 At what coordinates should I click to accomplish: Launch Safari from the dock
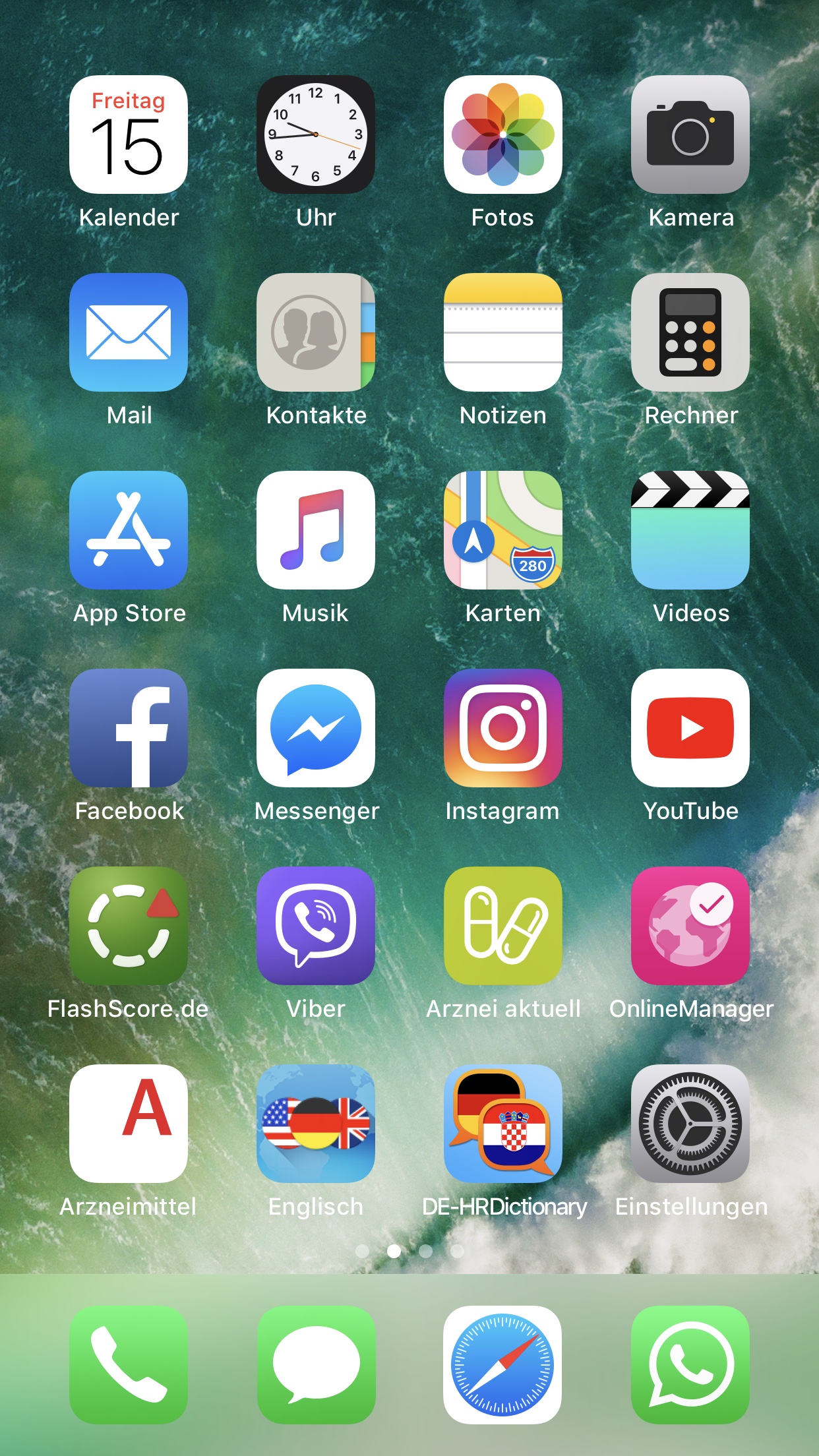click(x=503, y=1365)
